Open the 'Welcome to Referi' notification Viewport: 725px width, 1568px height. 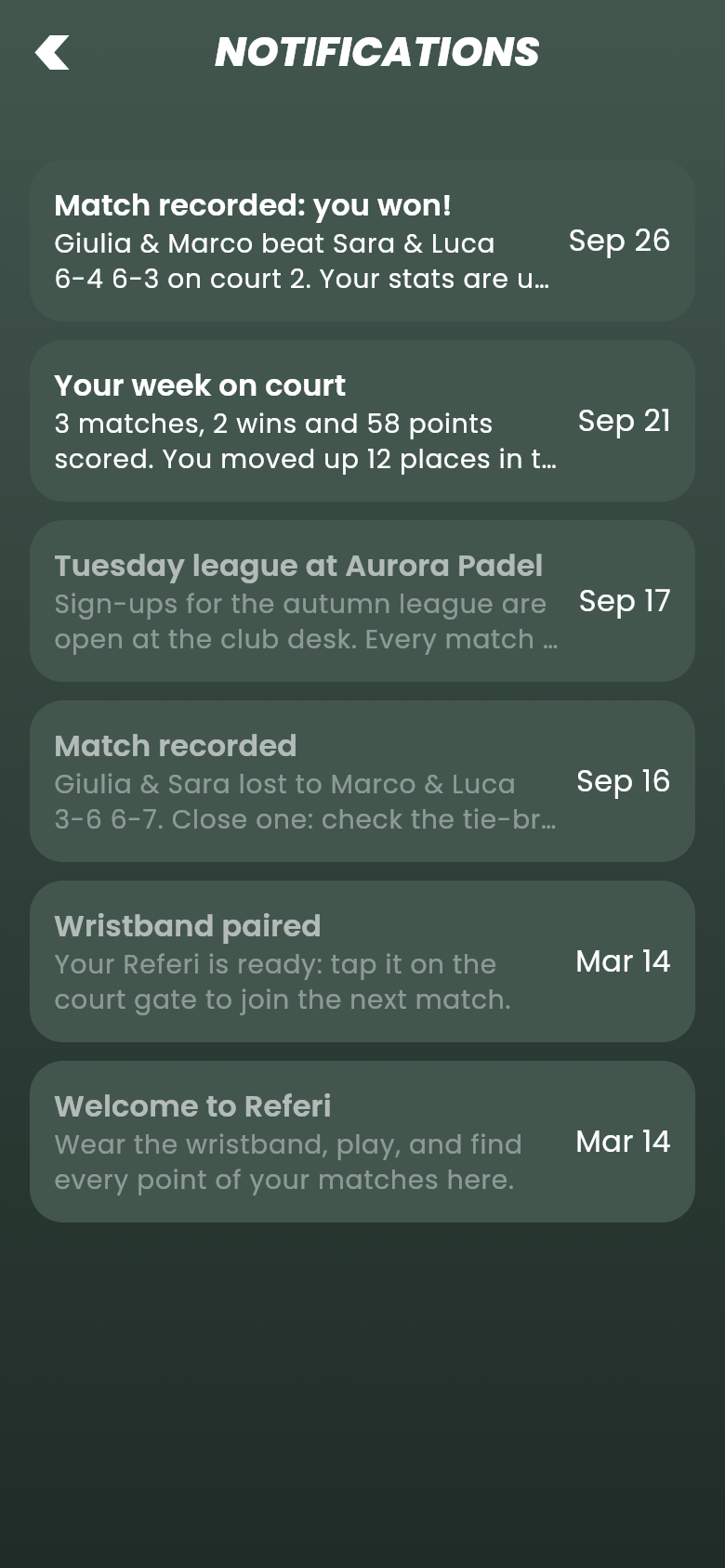click(362, 1142)
